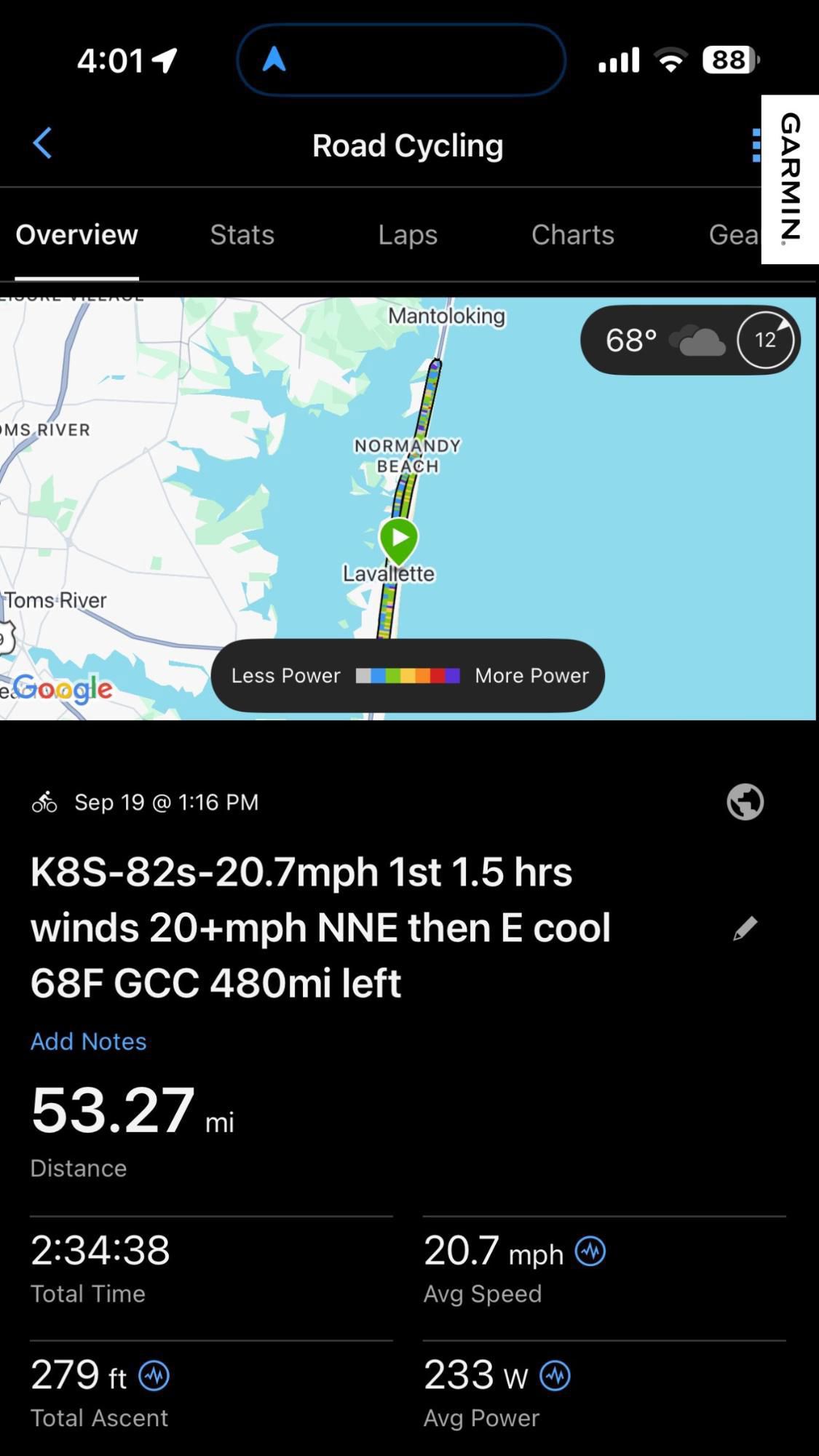Screen dimensions: 819x1456
Task: Open the Charts tab
Action: point(573,235)
